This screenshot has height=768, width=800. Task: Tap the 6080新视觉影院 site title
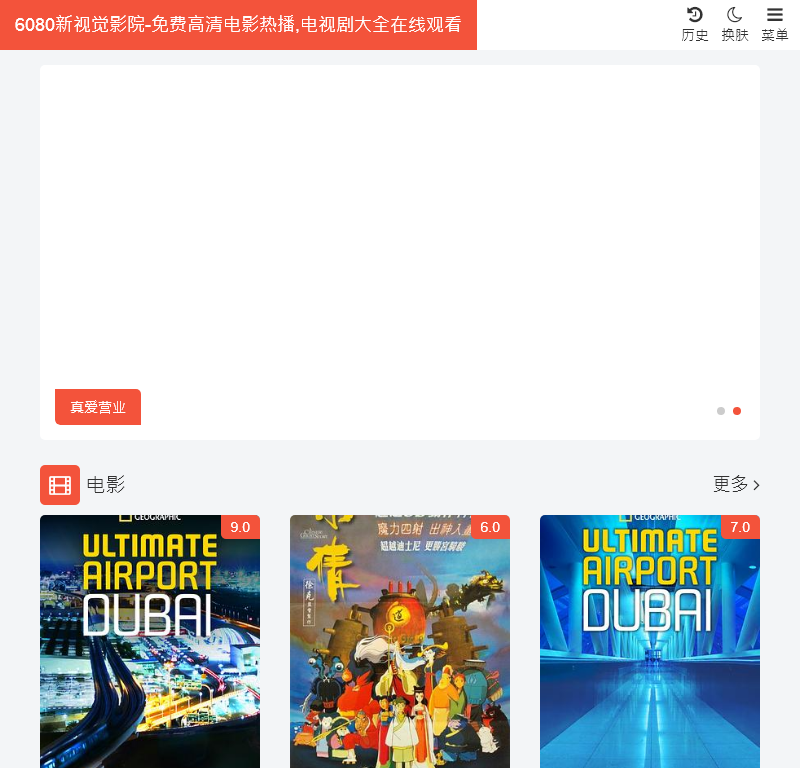click(238, 25)
